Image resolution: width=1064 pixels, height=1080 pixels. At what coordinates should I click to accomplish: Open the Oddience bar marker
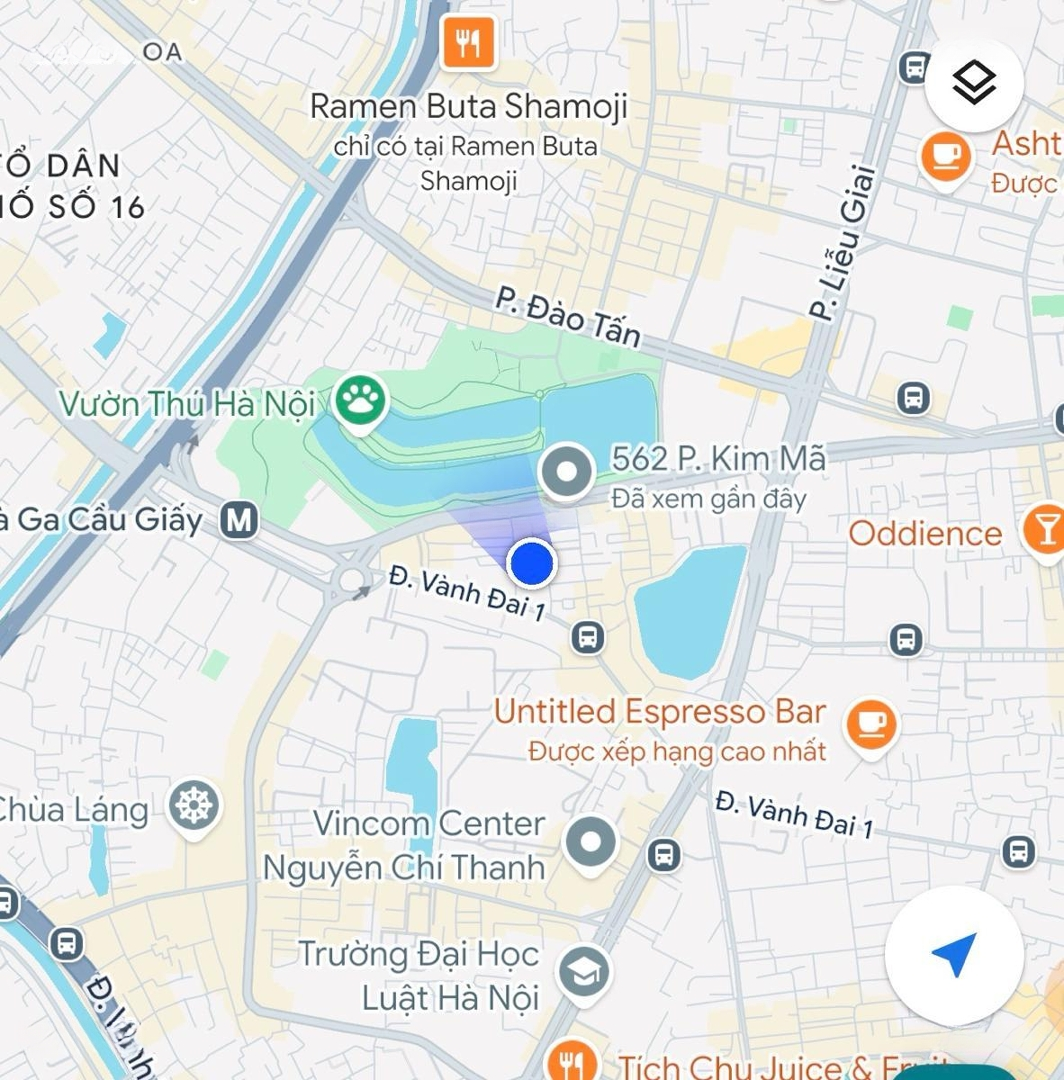click(1043, 530)
